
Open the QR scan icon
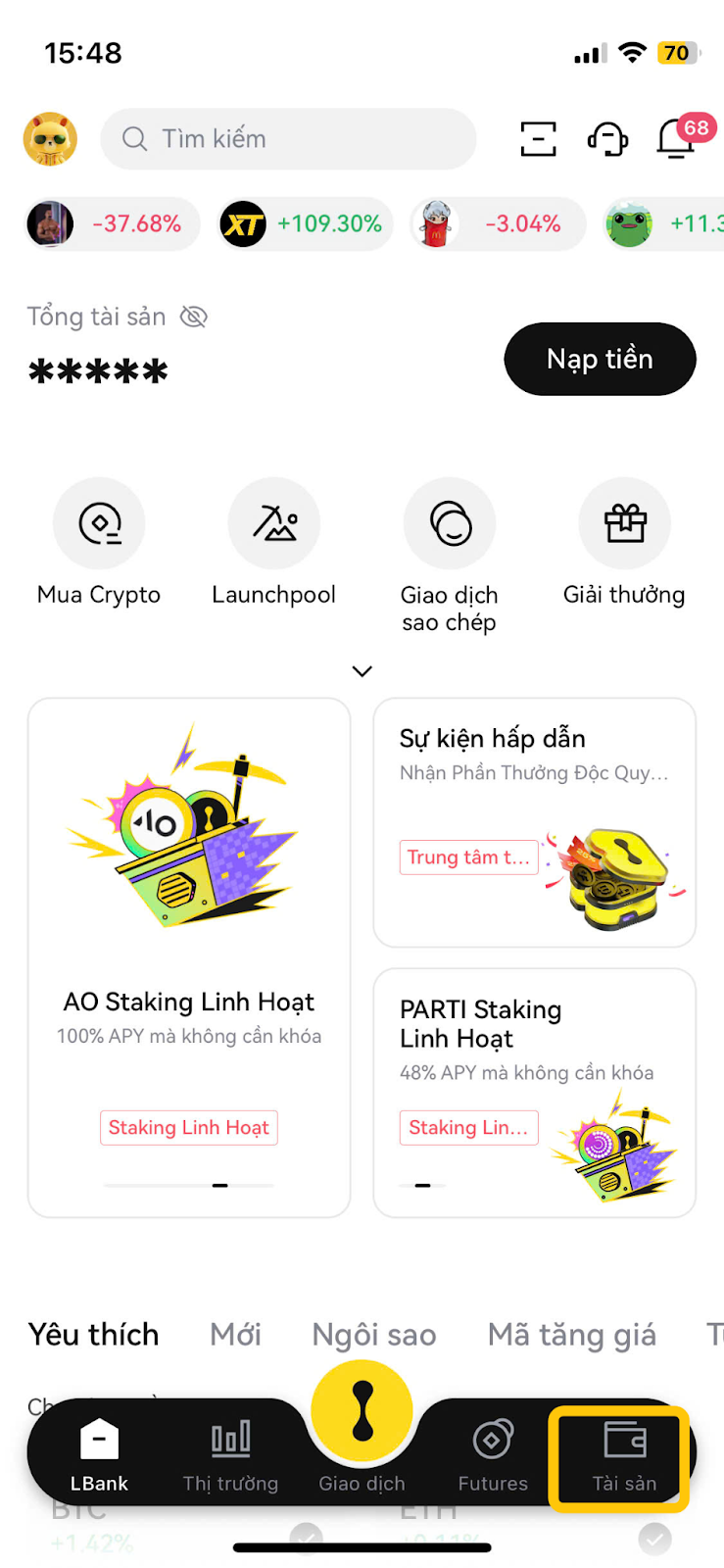tap(538, 139)
